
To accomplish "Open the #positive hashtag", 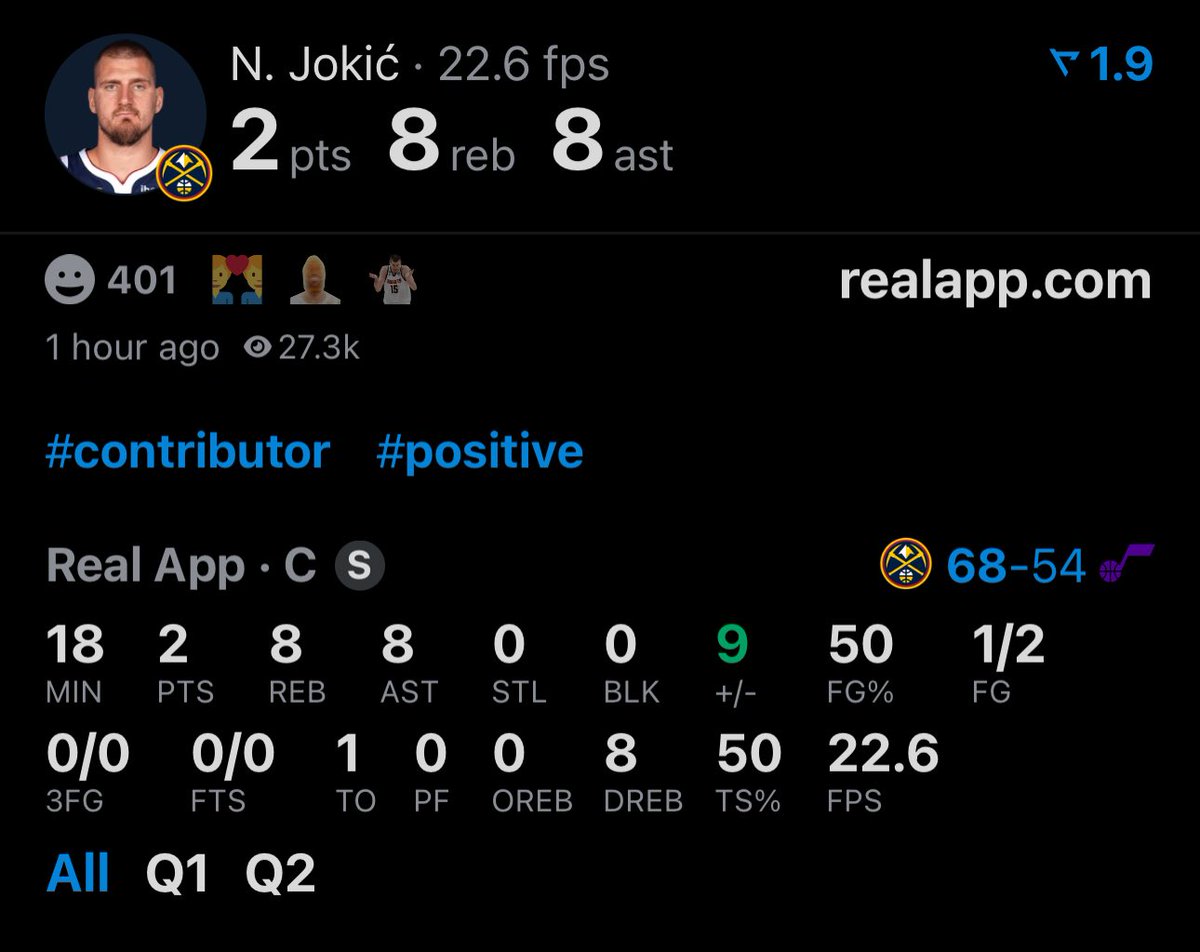I will click(x=480, y=452).
